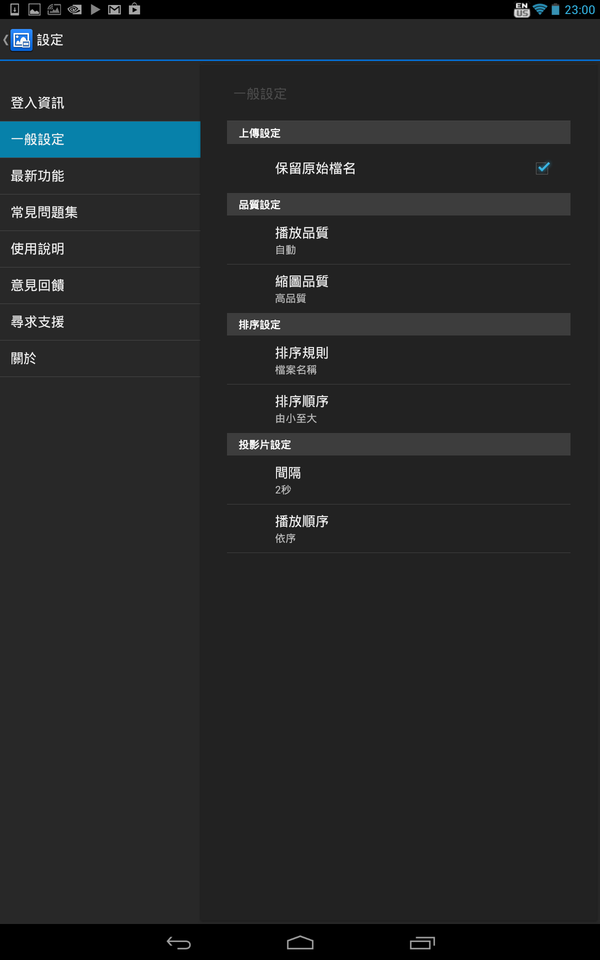The width and height of the screenshot is (600, 960).
Task: Open the system recent apps button
Action: pos(422,942)
